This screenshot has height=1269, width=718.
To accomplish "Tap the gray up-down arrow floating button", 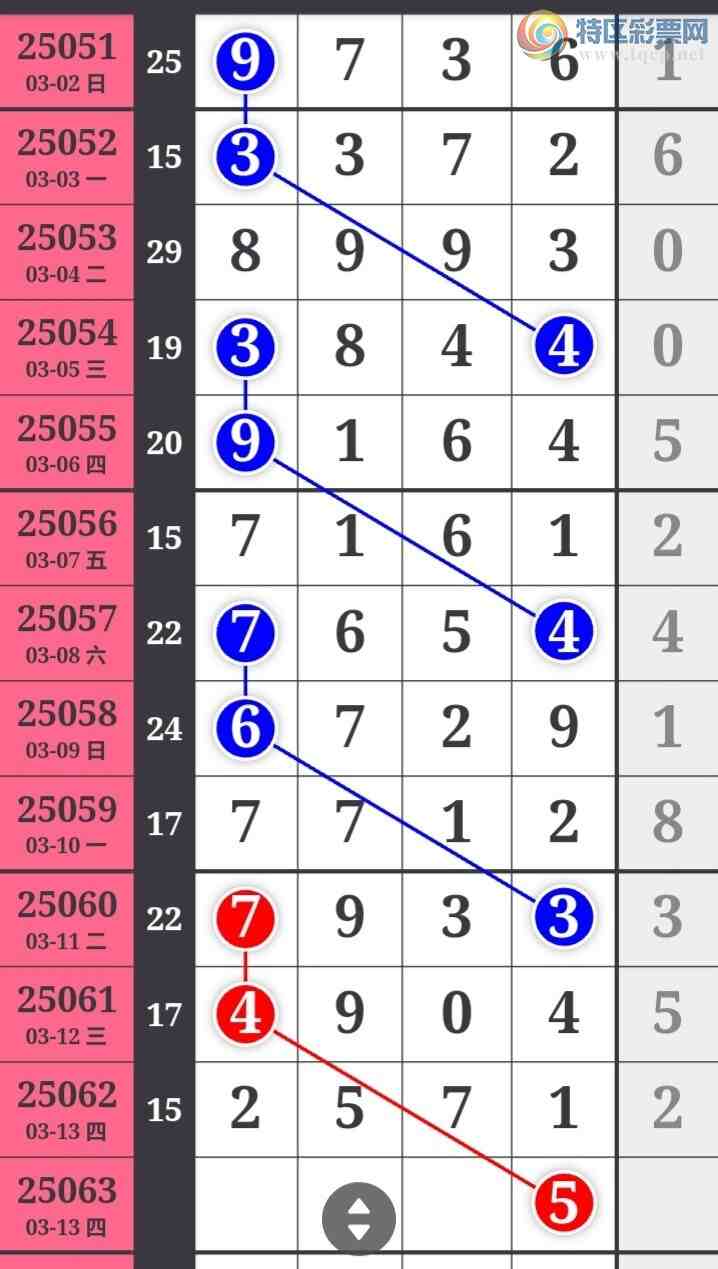I will click(358, 1219).
